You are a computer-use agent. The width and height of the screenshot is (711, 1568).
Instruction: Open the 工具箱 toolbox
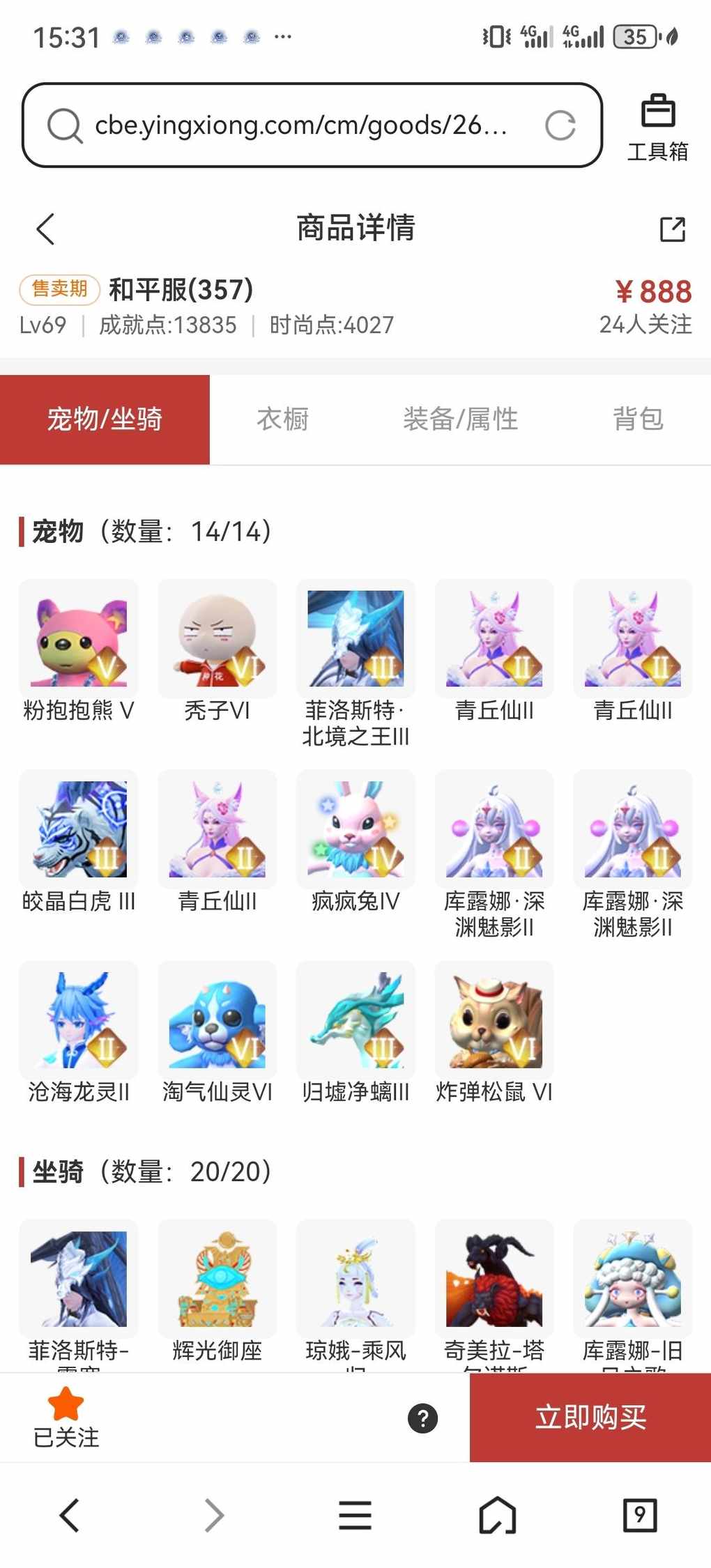pyautogui.click(x=657, y=127)
